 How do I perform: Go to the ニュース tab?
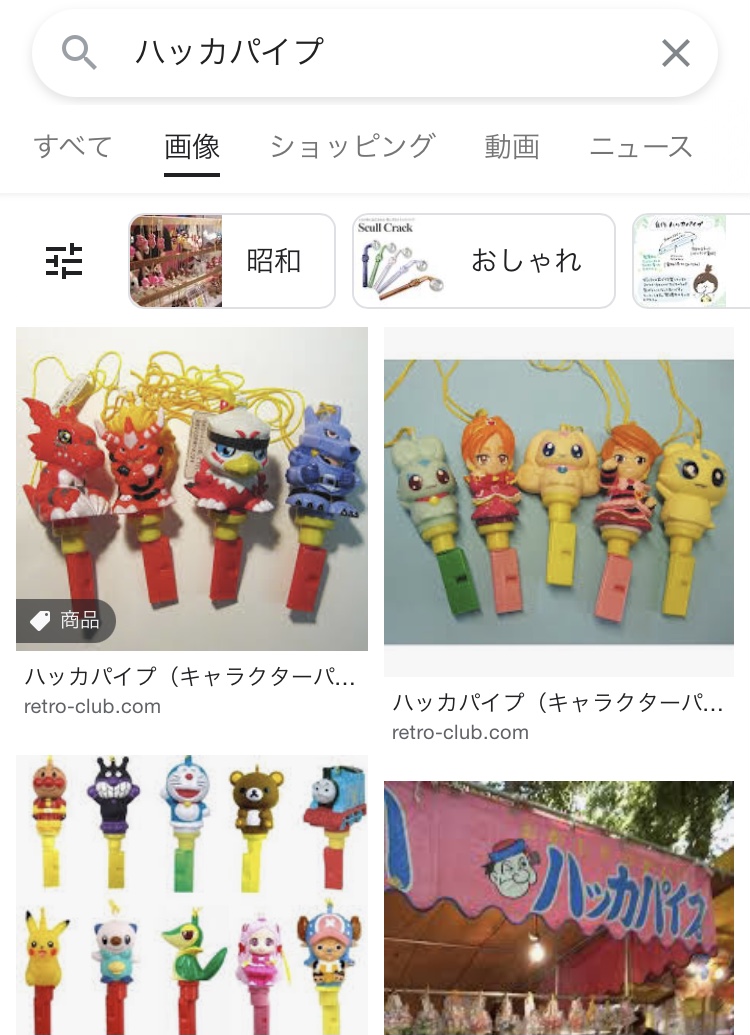click(x=641, y=147)
